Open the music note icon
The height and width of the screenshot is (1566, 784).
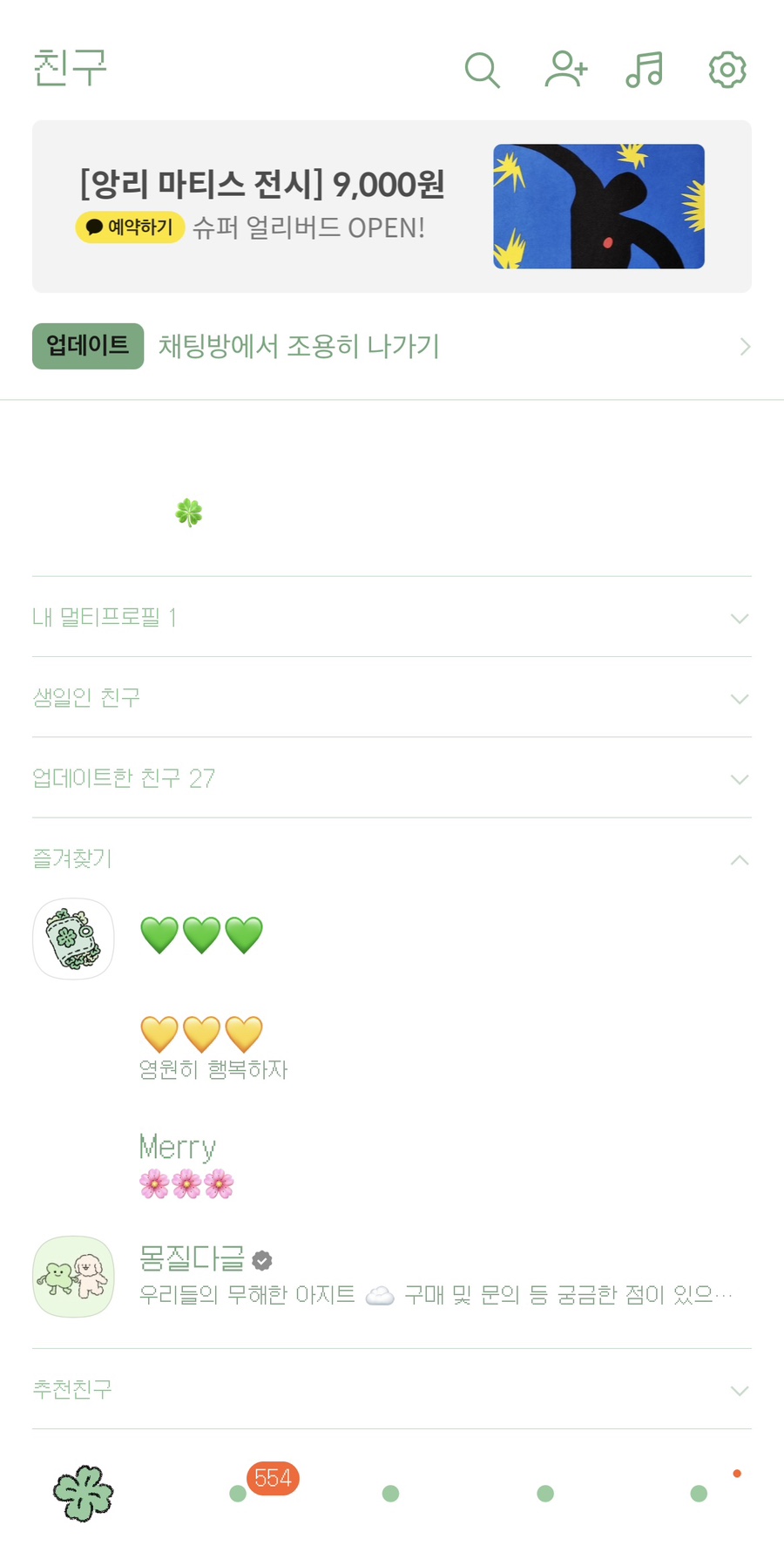[645, 70]
